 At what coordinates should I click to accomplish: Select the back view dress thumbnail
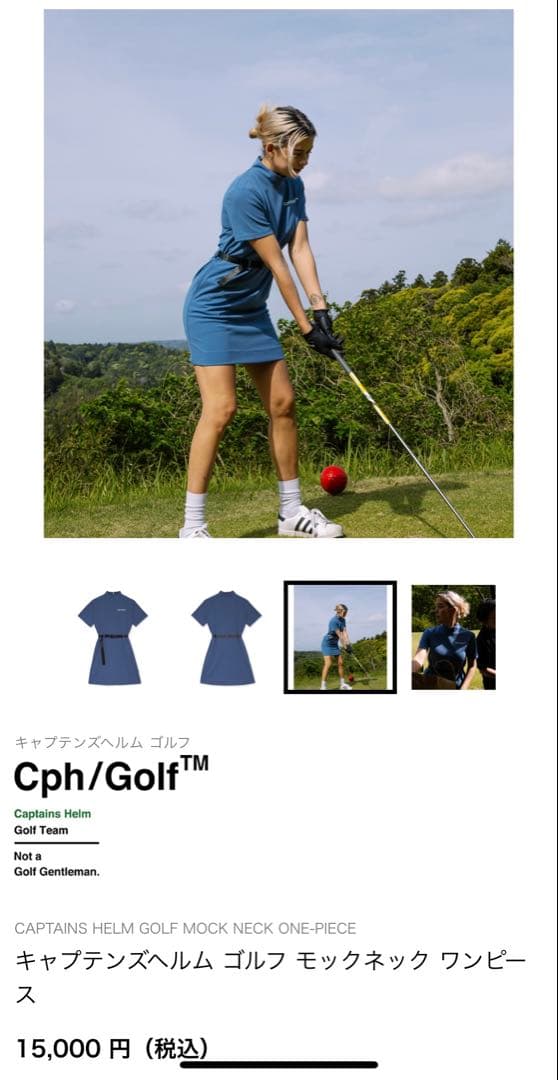(x=226, y=637)
